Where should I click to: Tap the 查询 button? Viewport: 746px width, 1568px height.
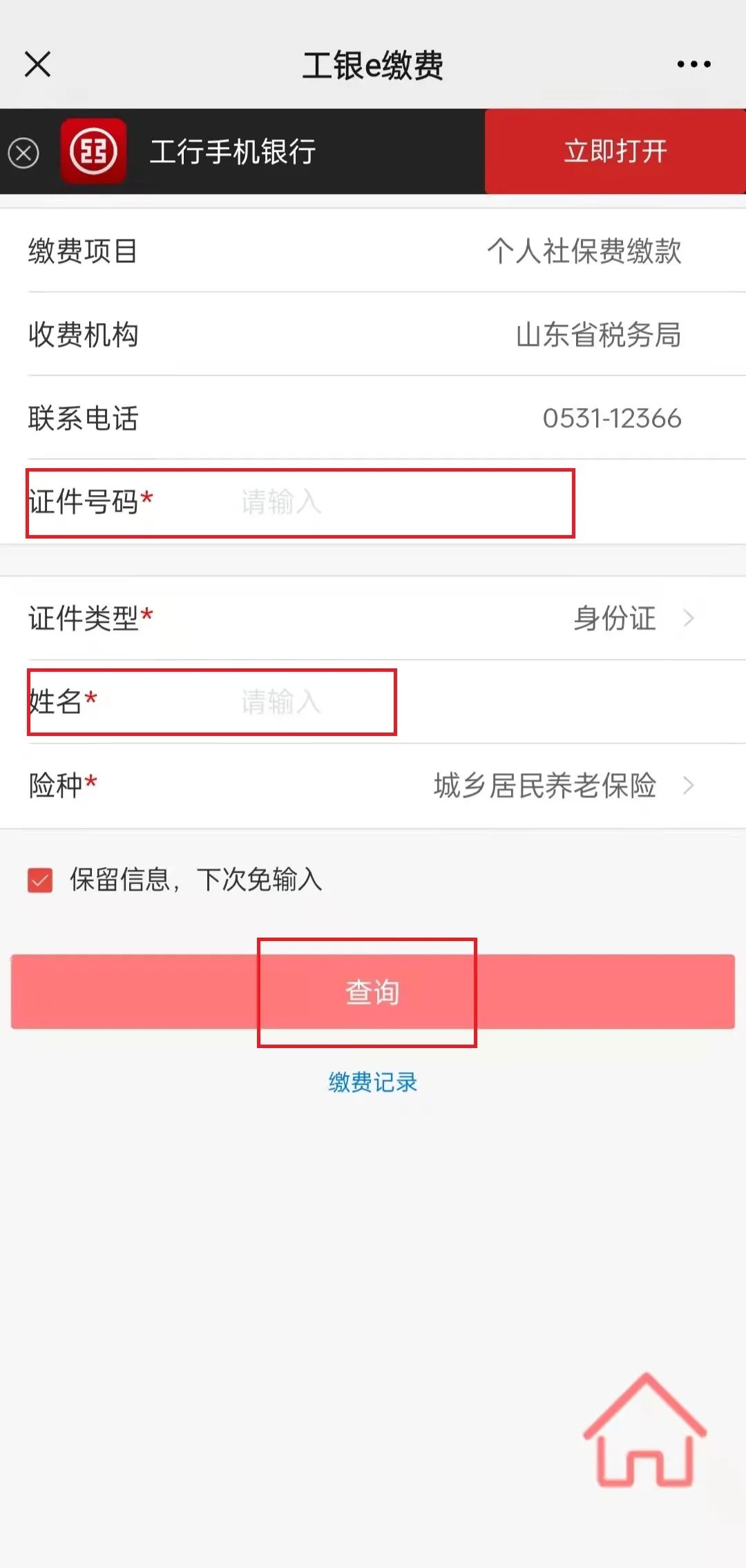click(373, 991)
